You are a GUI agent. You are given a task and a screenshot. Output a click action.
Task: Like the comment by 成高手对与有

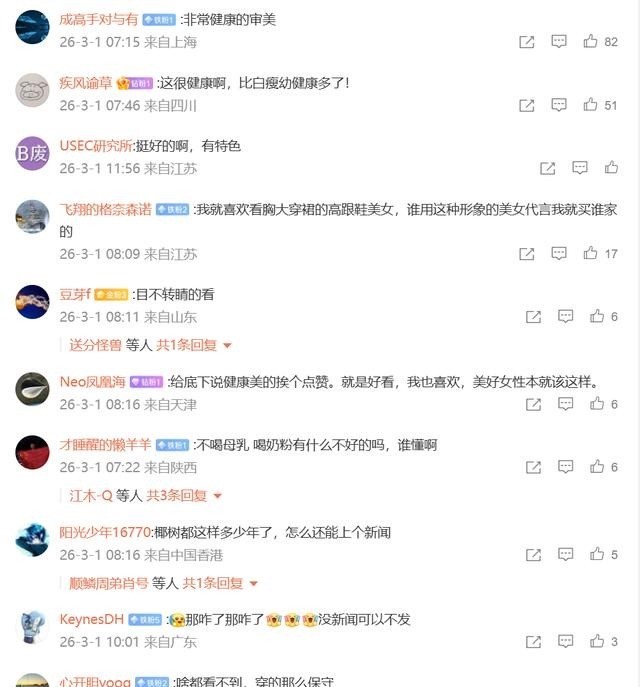point(590,42)
